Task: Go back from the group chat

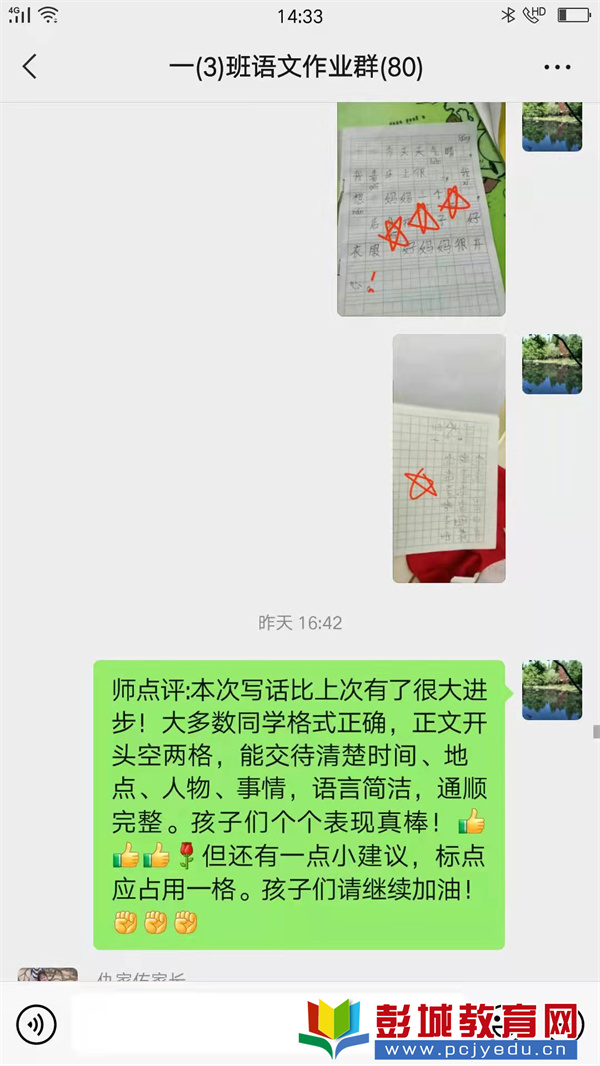Action: (29, 67)
